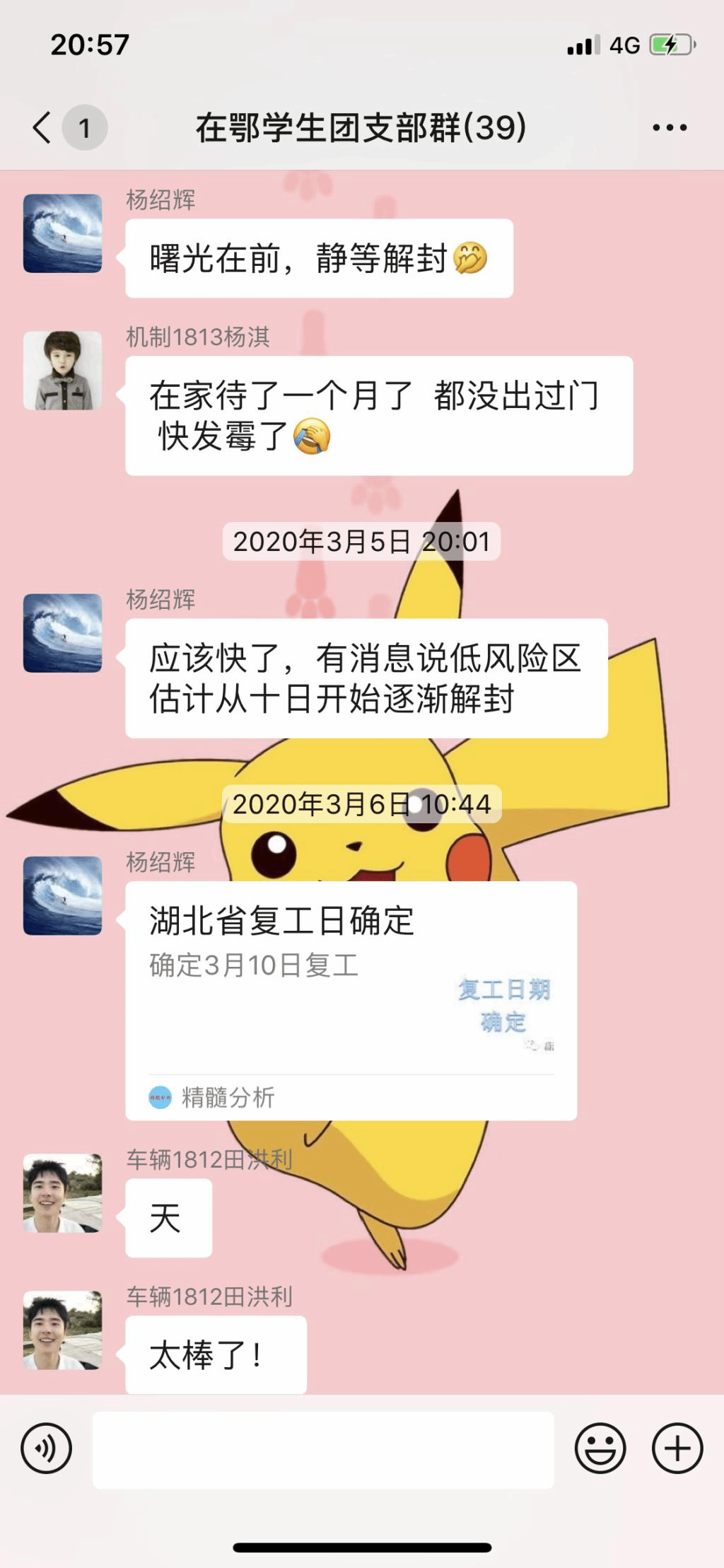Open the plus attachments menu
724x1568 pixels.
click(677, 1448)
